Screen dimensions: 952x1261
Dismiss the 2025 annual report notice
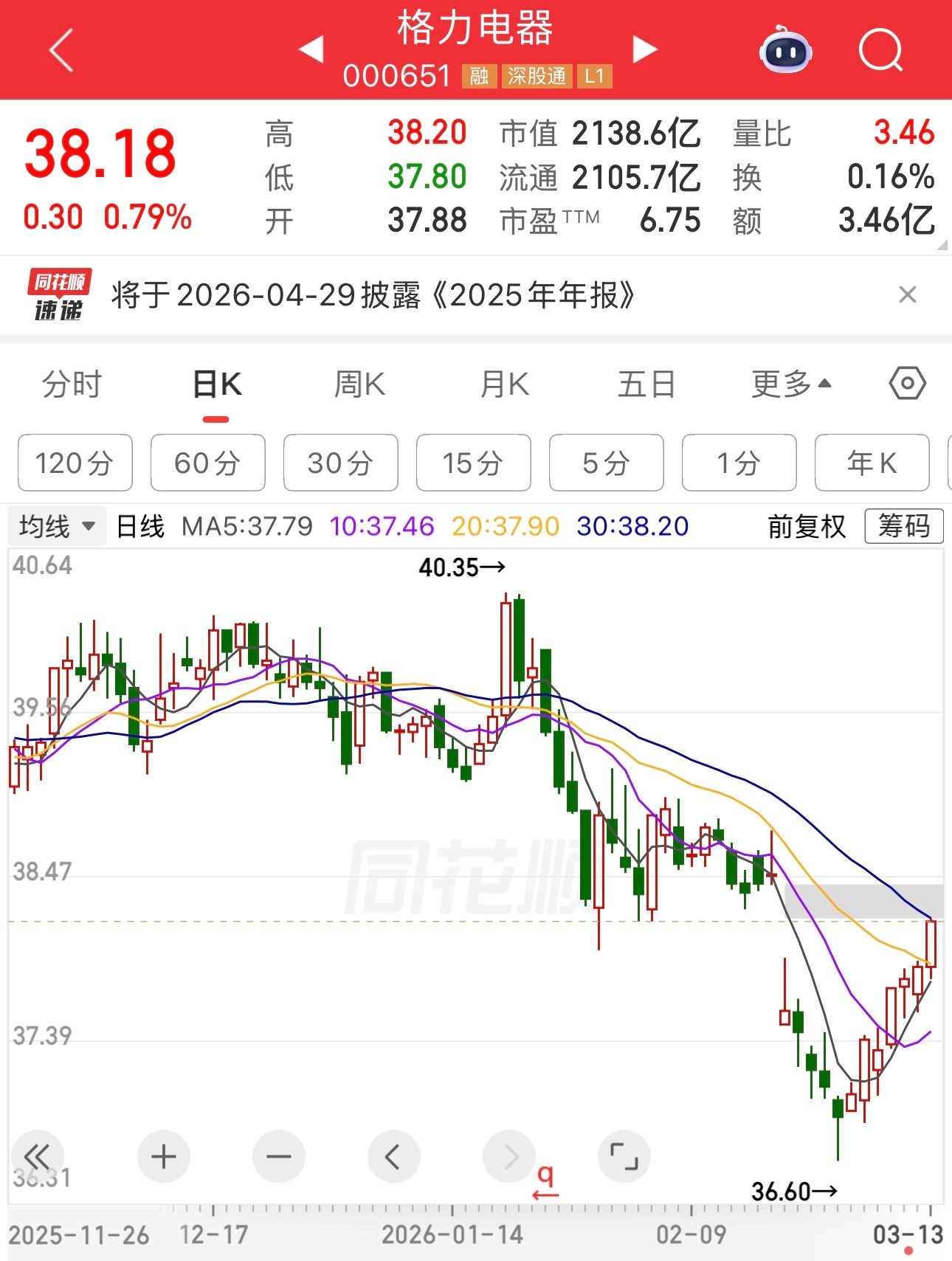coord(909,294)
